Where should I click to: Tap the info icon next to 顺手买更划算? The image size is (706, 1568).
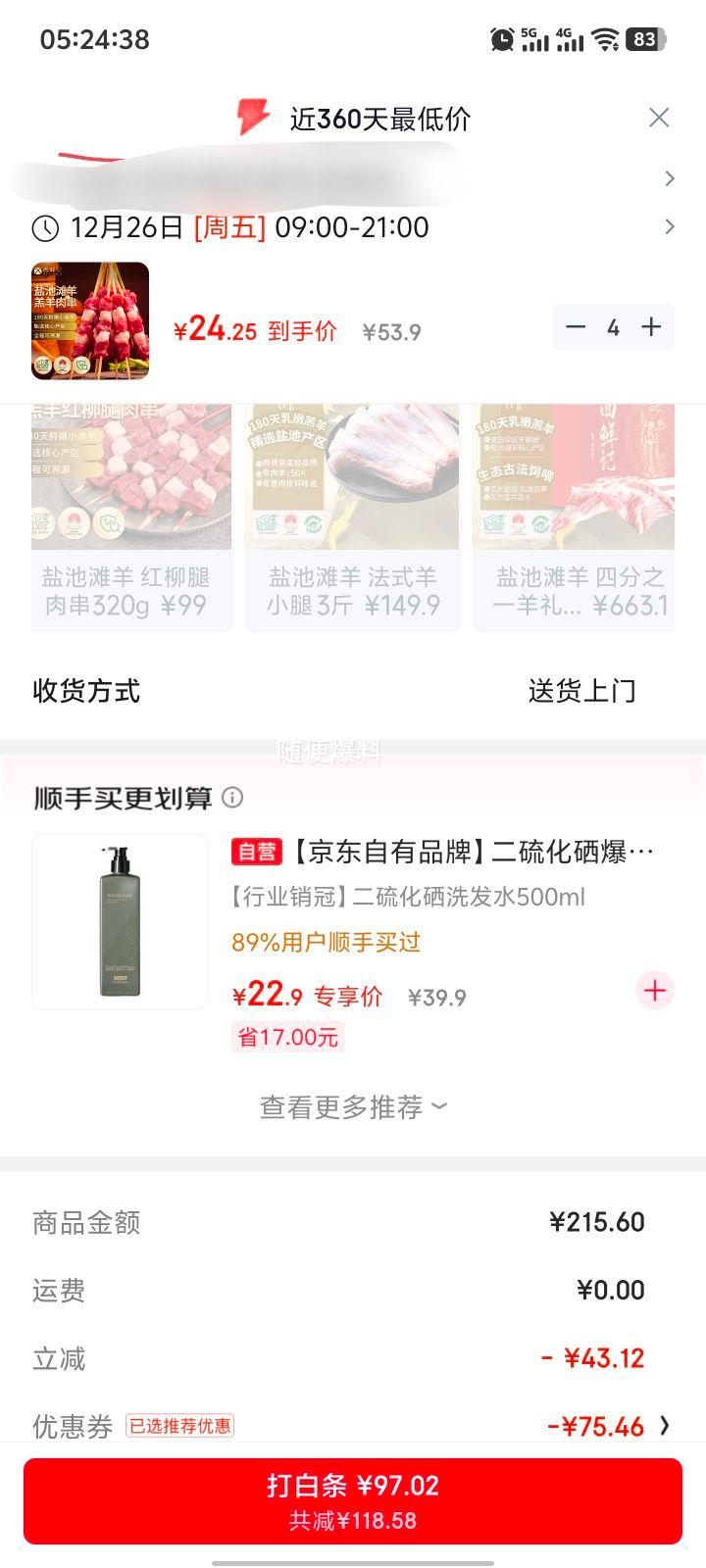pos(232,799)
